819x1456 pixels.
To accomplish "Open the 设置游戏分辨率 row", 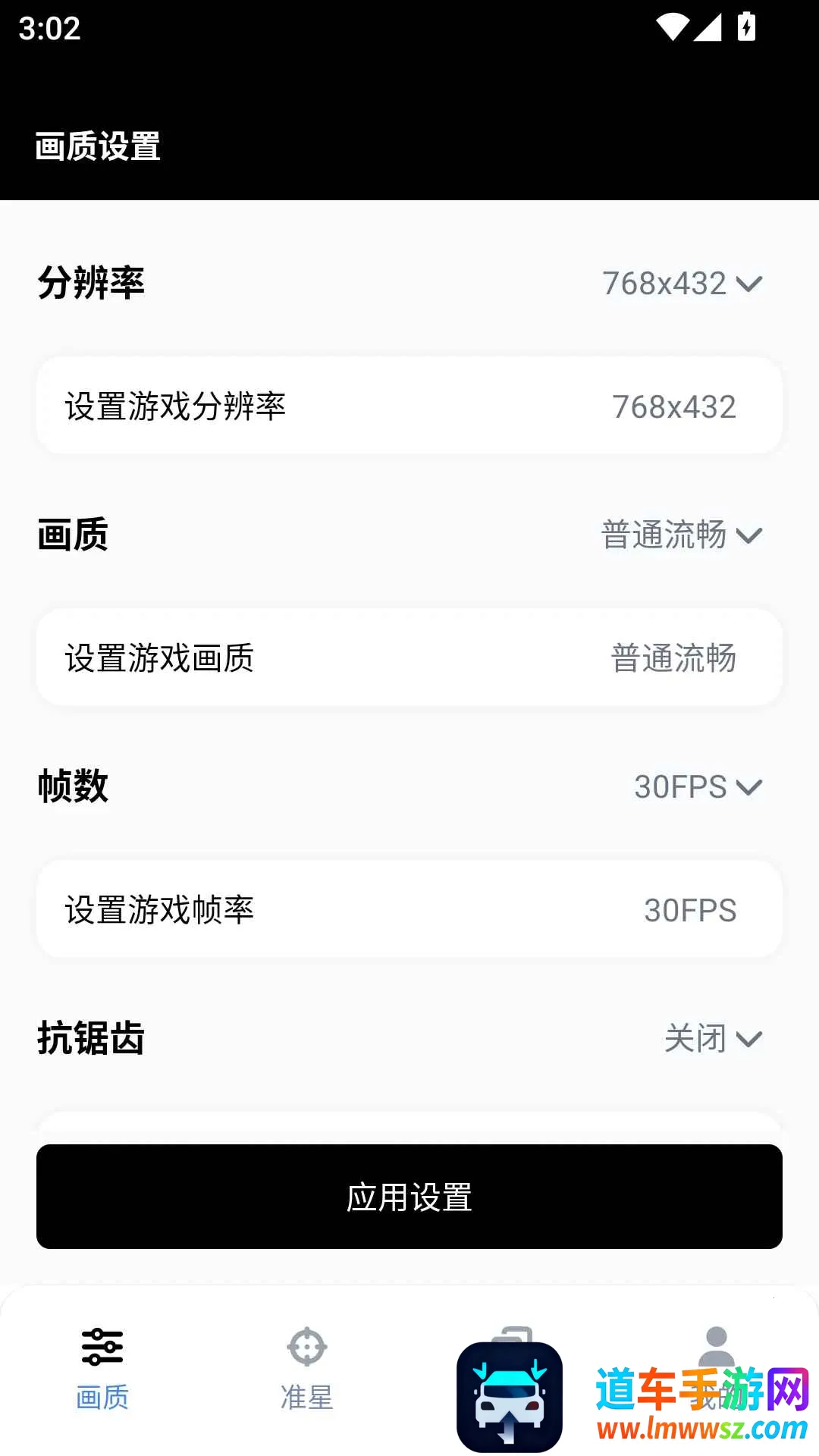I will click(409, 406).
